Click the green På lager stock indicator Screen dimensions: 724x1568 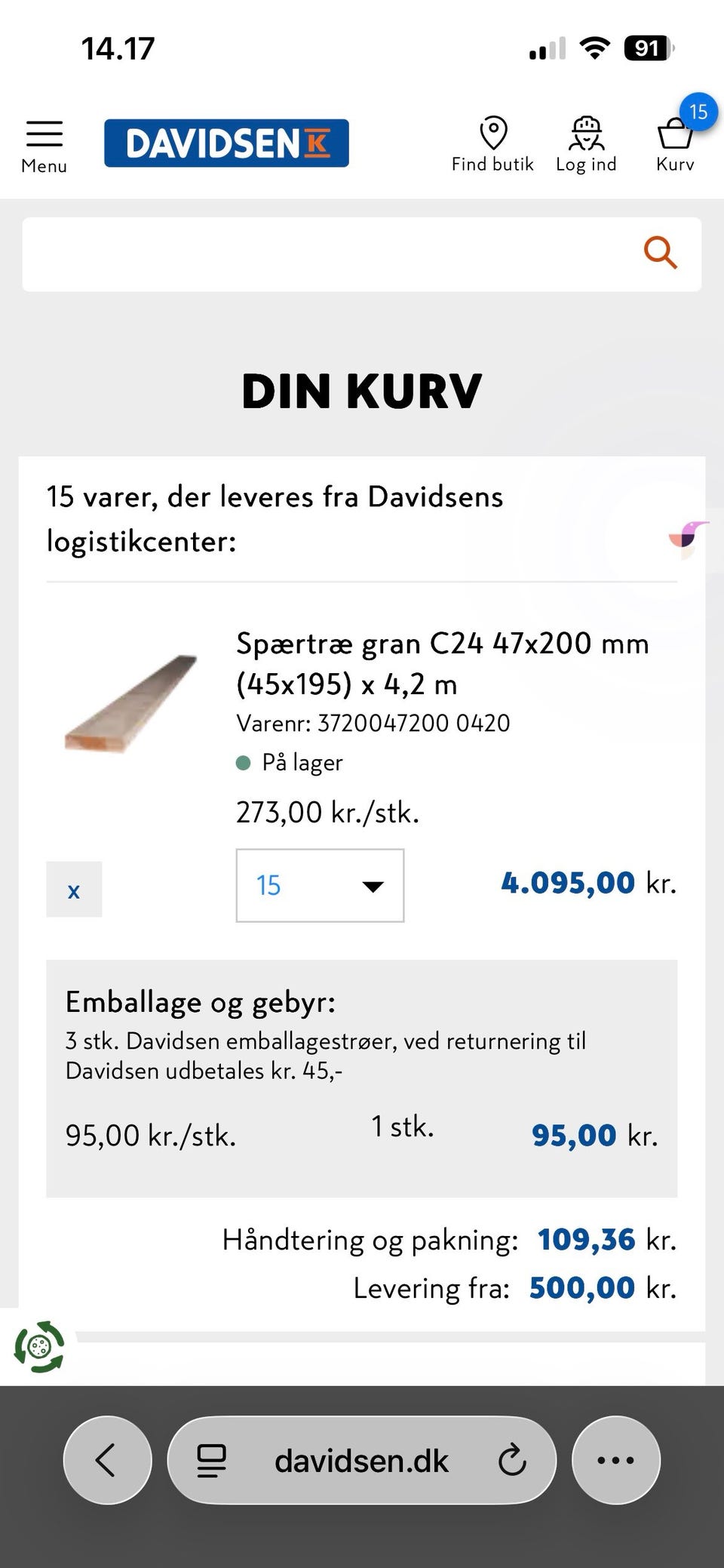point(243,763)
